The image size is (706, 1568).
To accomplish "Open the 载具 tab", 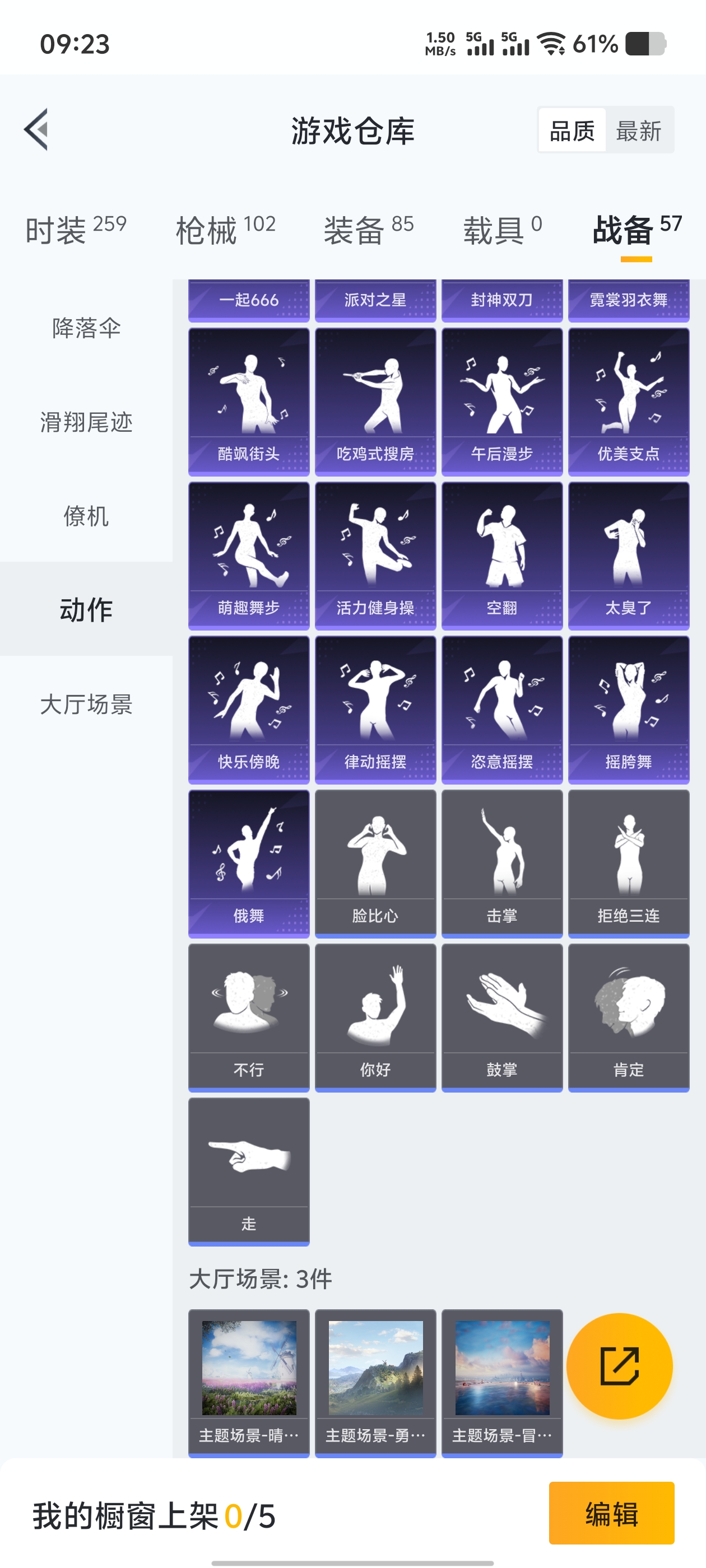I will tap(502, 230).
